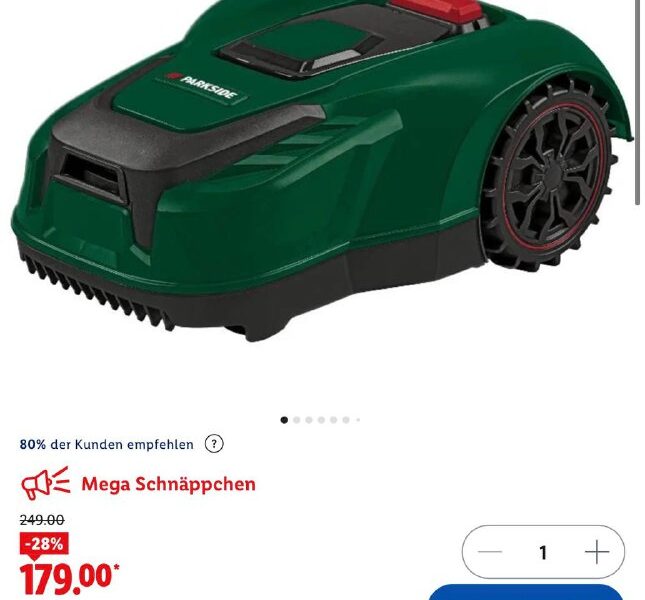Decrease quantity with the minus button
Viewport: 645px width, 600px height.
point(490,552)
